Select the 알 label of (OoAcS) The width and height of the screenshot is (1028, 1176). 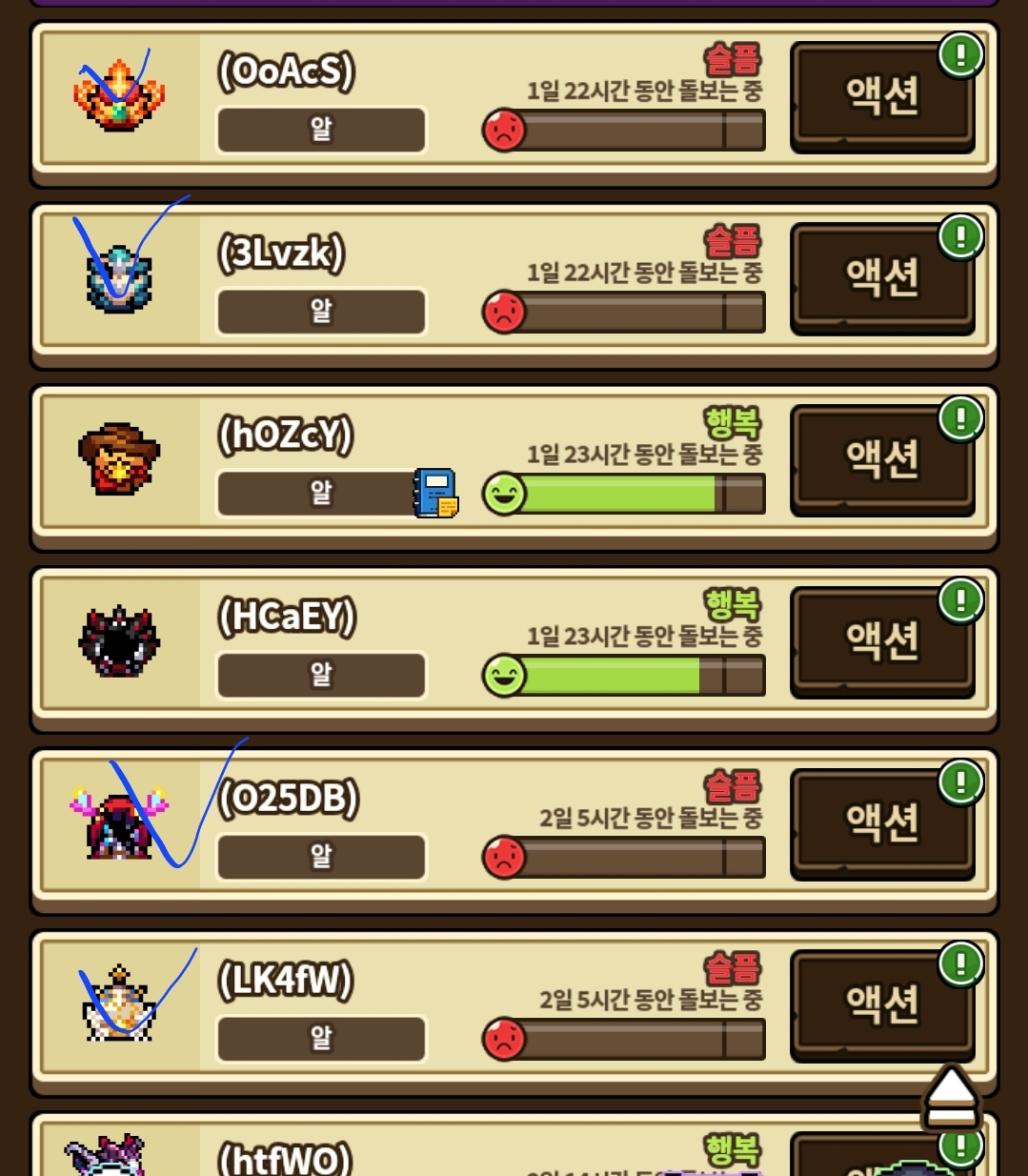pyautogui.click(x=321, y=130)
